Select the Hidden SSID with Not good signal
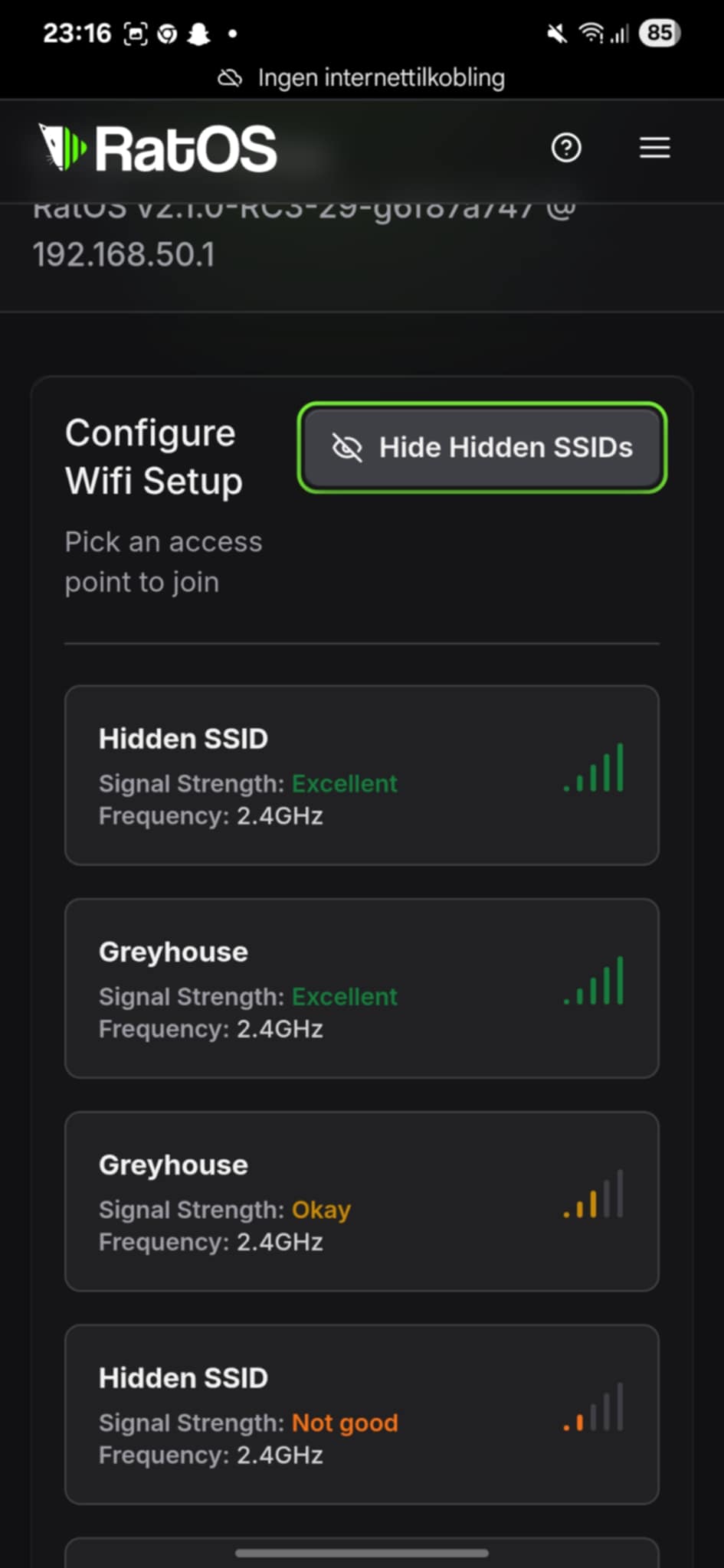 pos(362,1413)
